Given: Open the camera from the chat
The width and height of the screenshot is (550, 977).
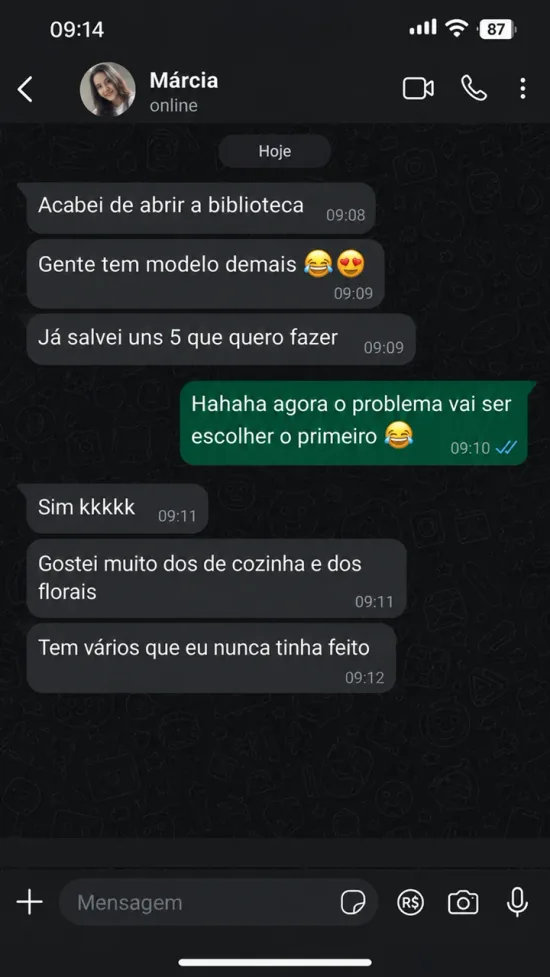Looking at the screenshot, I should point(463,902).
